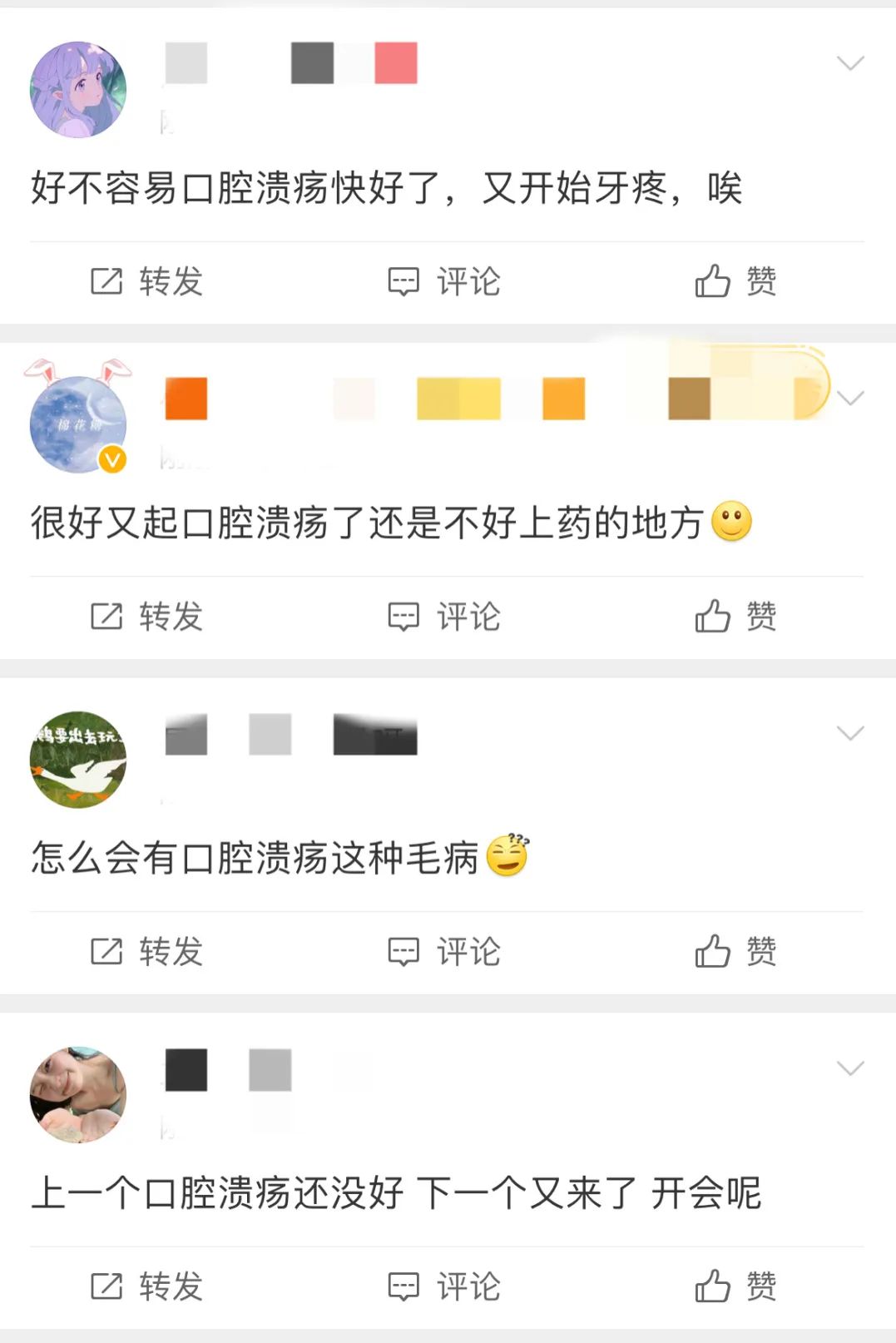Comment on the 又开始牙疼 post

point(444,281)
